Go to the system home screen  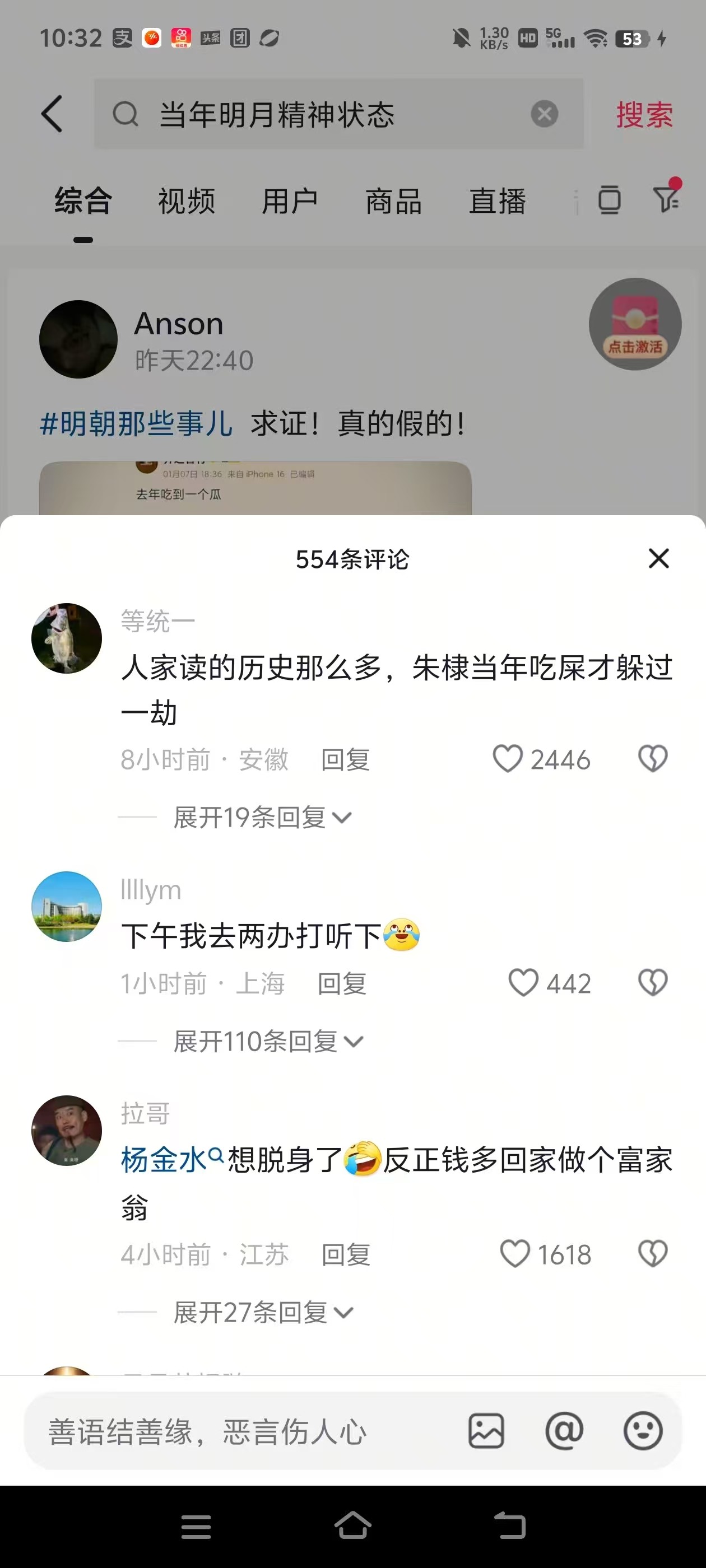click(x=352, y=1527)
